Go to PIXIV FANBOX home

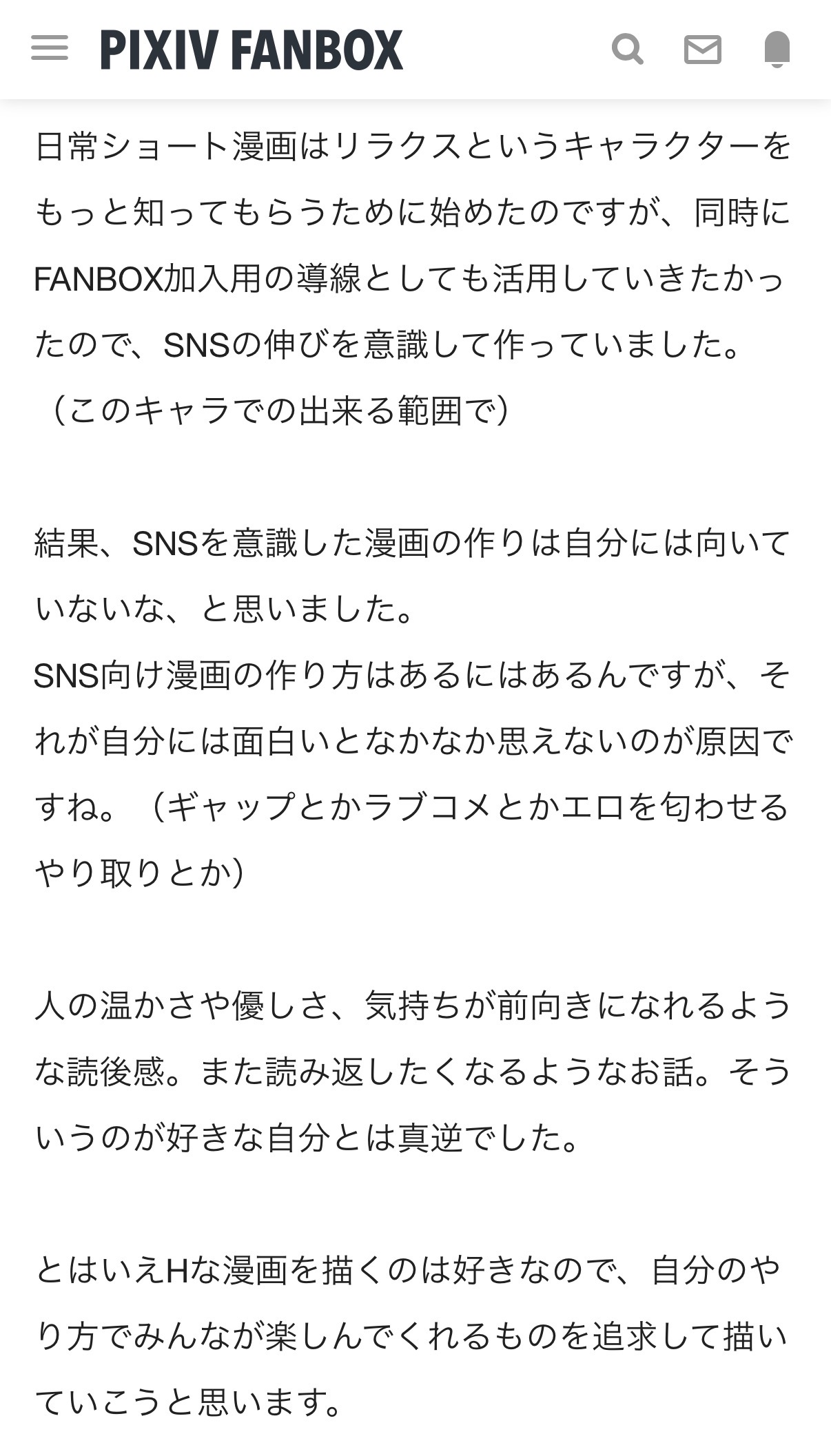click(252, 50)
